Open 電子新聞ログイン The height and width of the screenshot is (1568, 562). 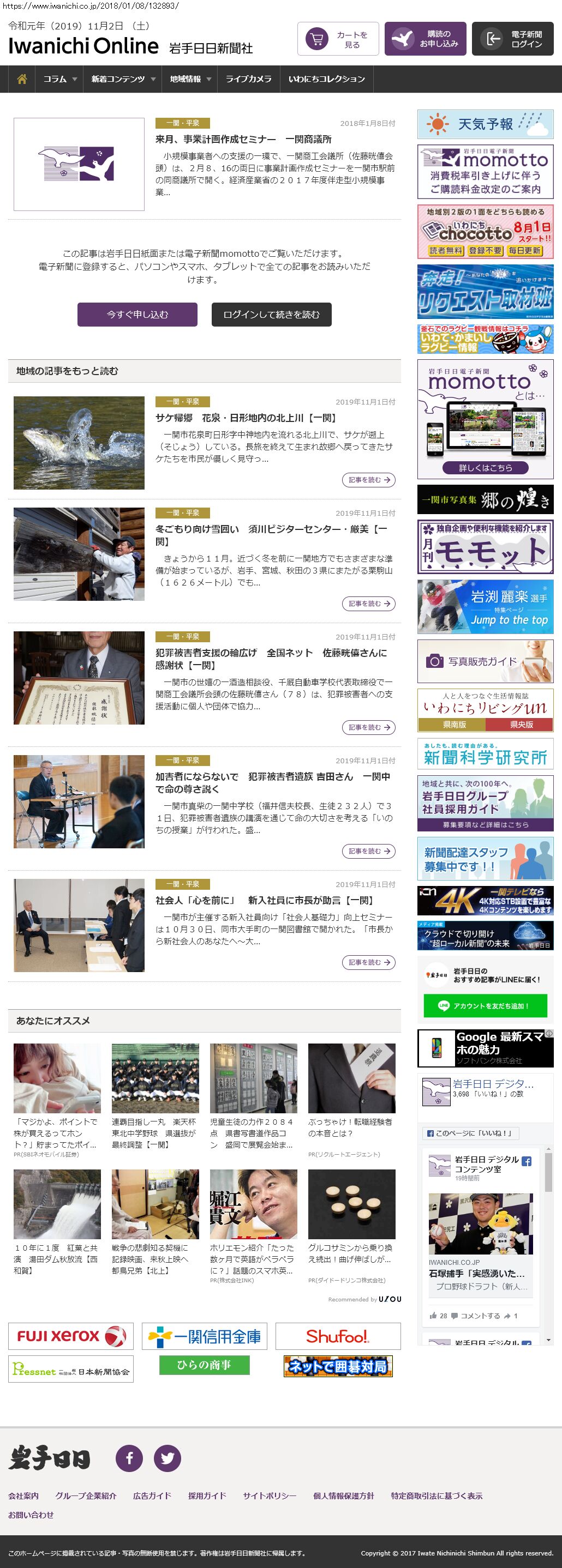(x=513, y=39)
